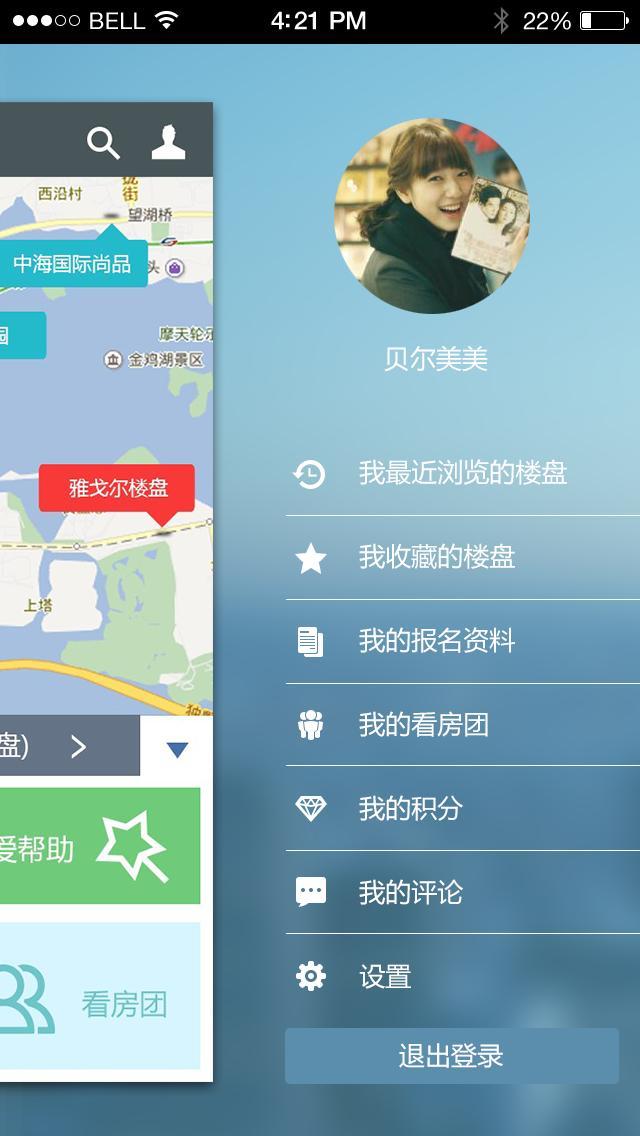
Task: Open 我的看房团
Action: pyautogui.click(x=462, y=724)
